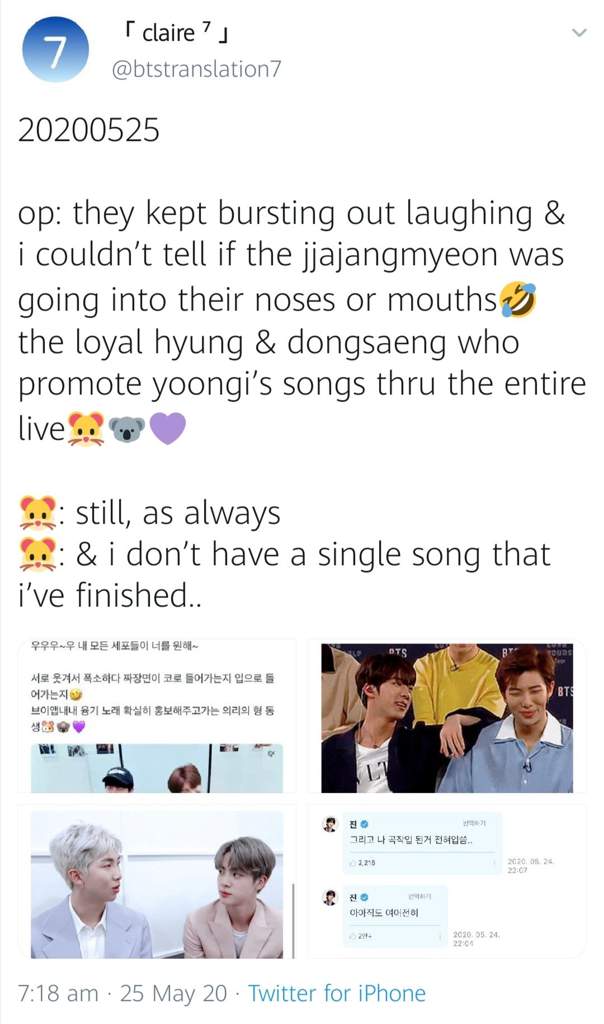This screenshot has height=1024, width=604.
Task: Open claire's profile avatar
Action: tap(55, 49)
